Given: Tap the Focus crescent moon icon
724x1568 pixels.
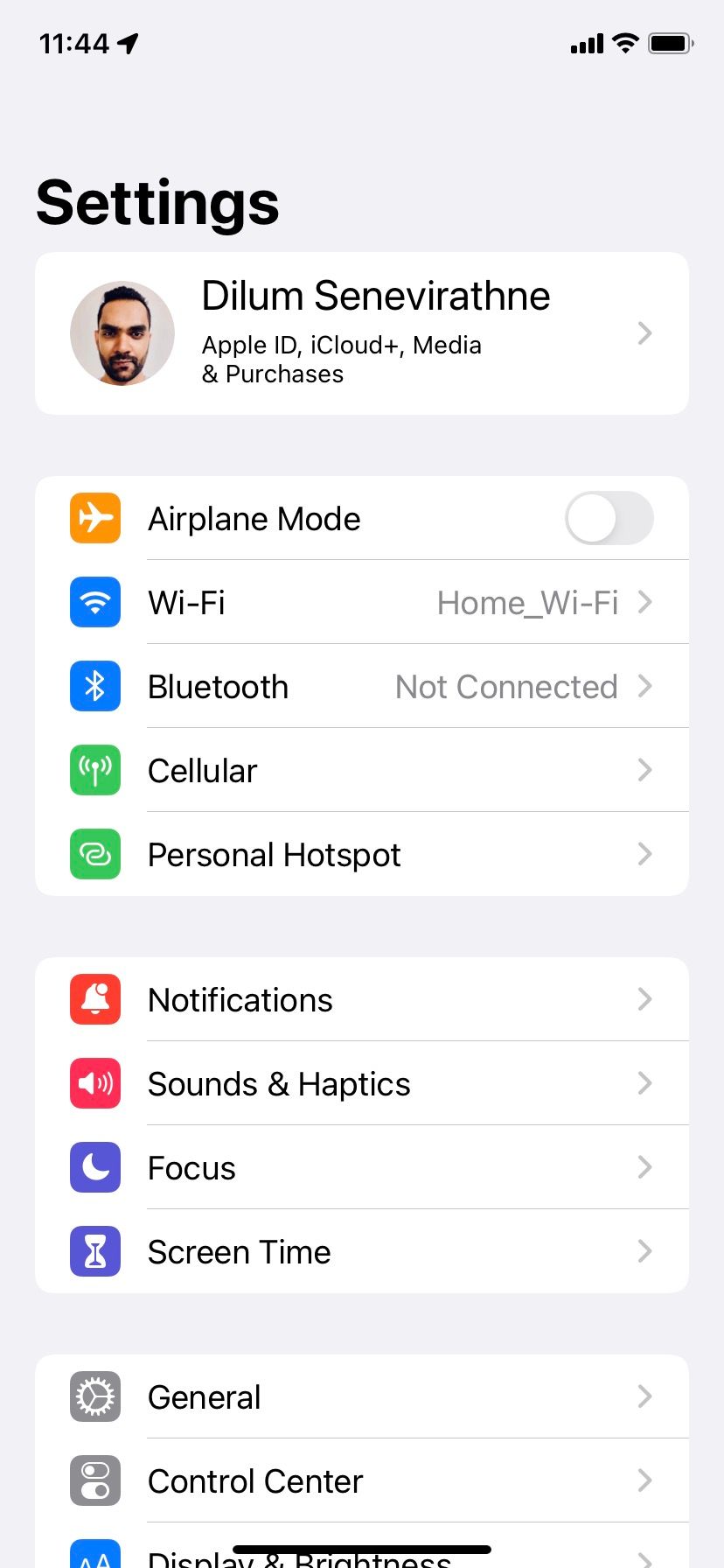Looking at the screenshot, I should (x=94, y=1167).
